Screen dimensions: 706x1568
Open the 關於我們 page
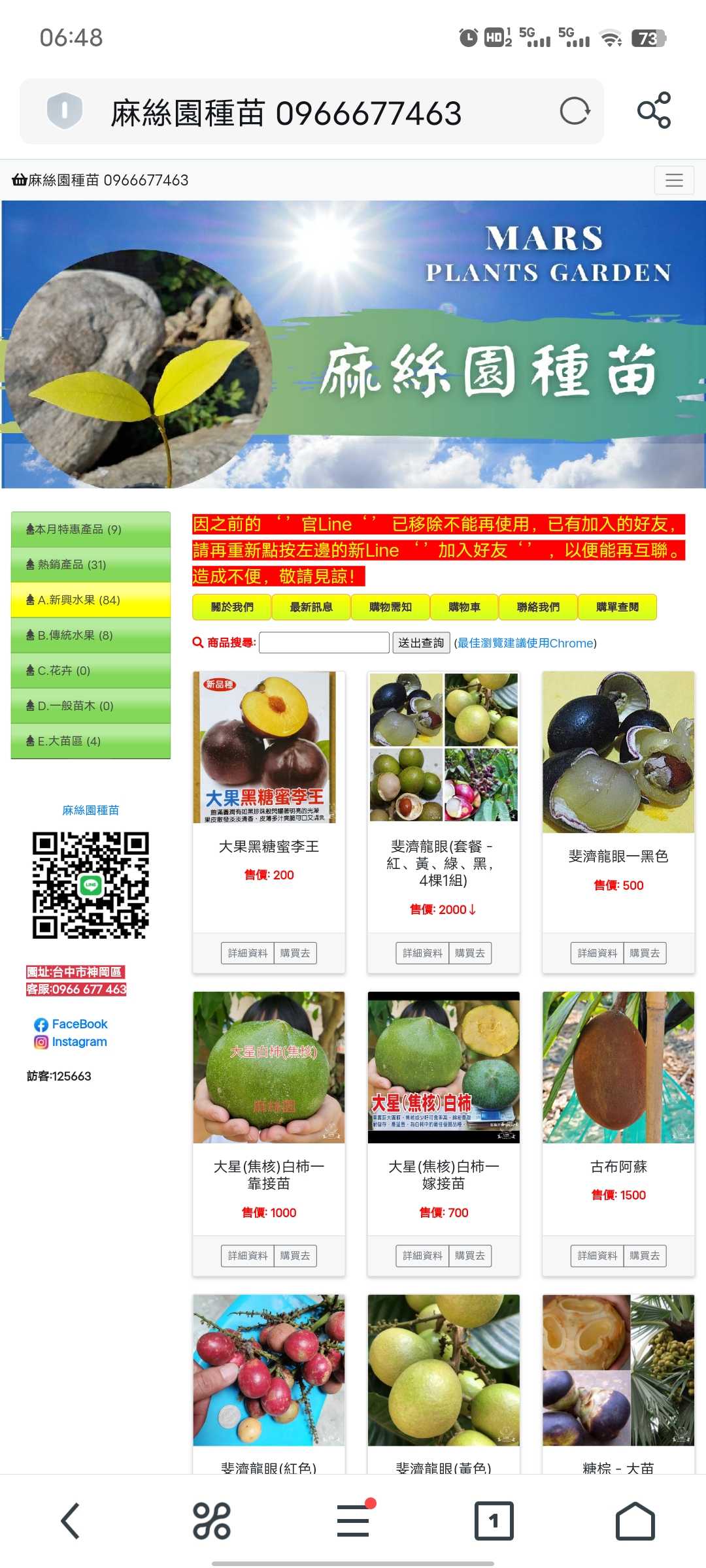click(232, 607)
